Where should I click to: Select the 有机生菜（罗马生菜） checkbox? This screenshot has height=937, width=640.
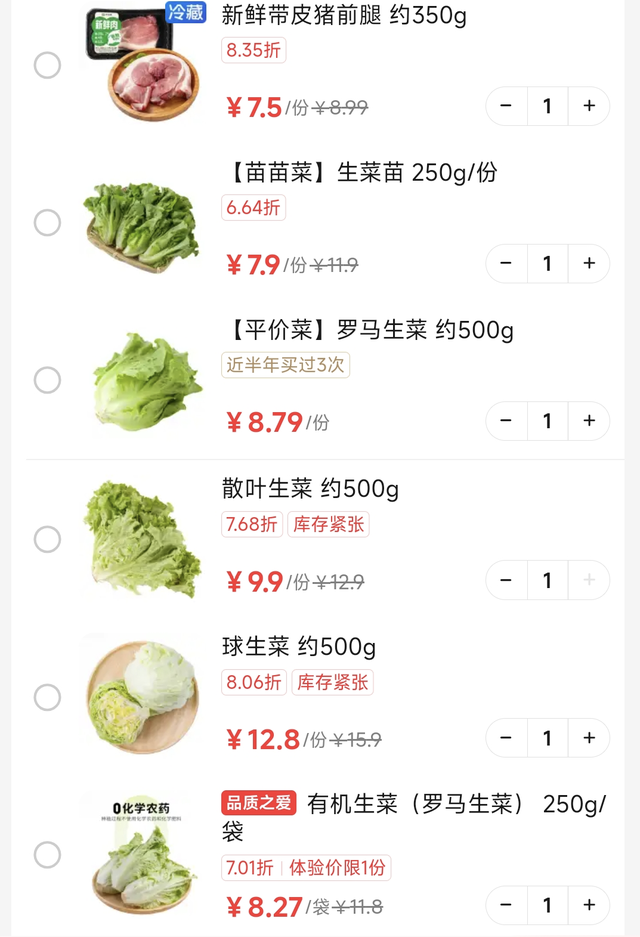click(47, 855)
